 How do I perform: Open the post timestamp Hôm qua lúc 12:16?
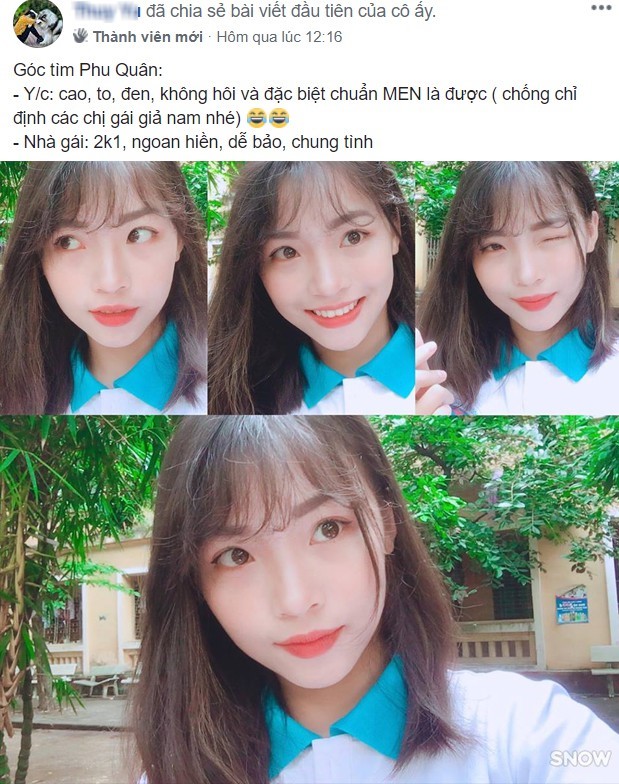click(279, 36)
